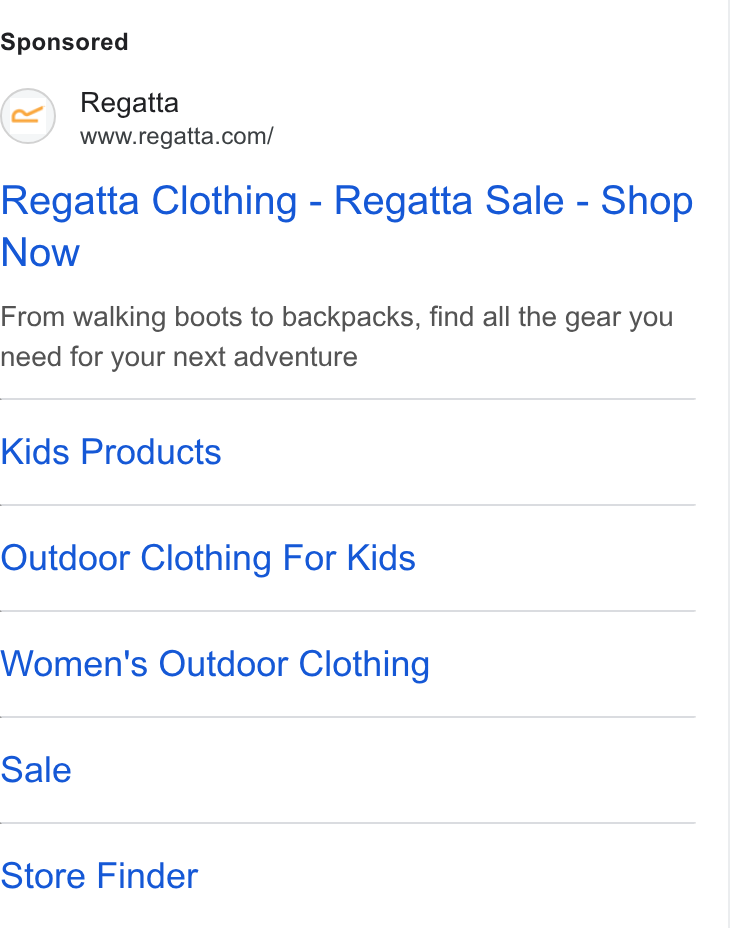Select Outdoor Clothing For Kids link

208,558
